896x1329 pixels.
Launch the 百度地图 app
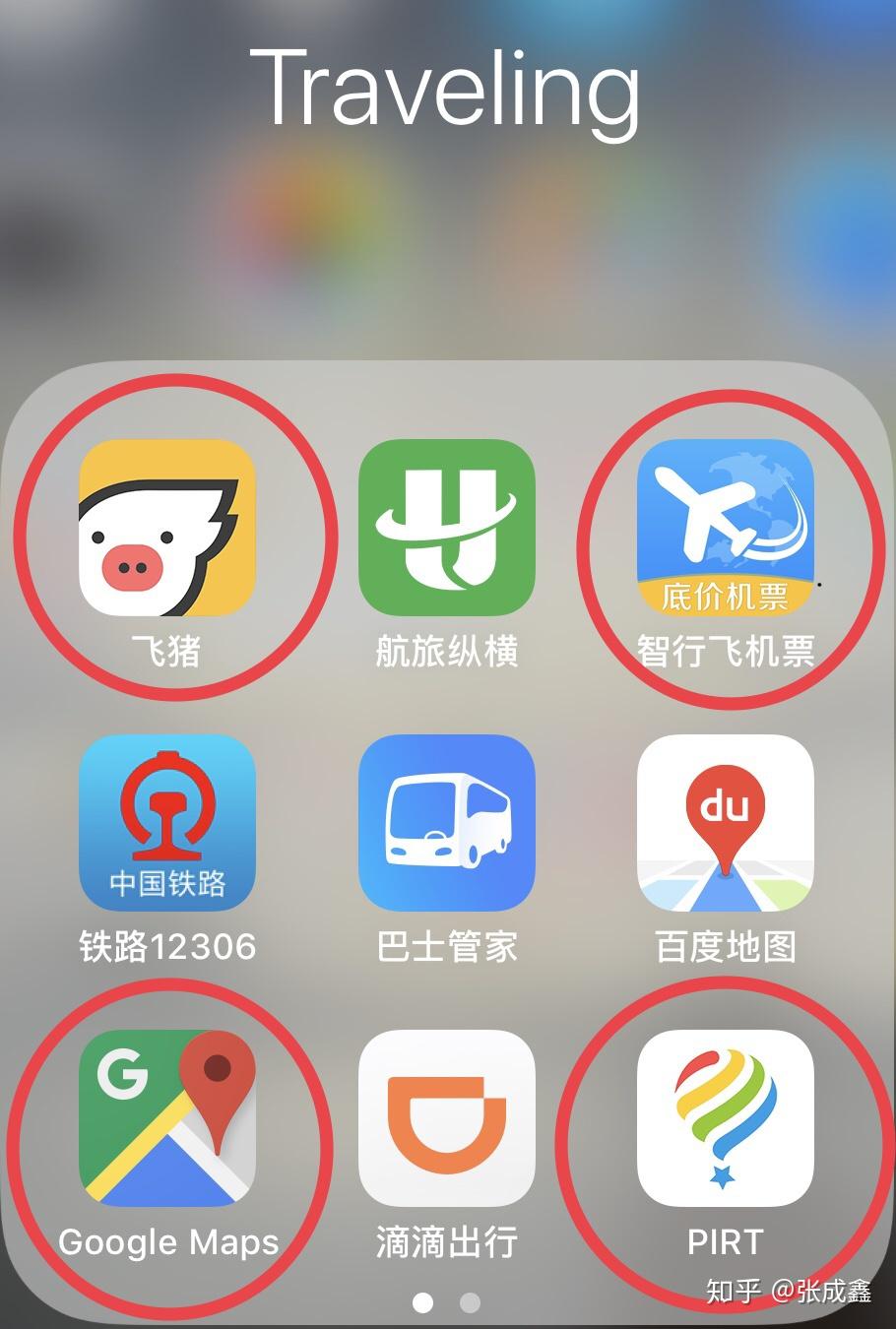(x=725, y=823)
